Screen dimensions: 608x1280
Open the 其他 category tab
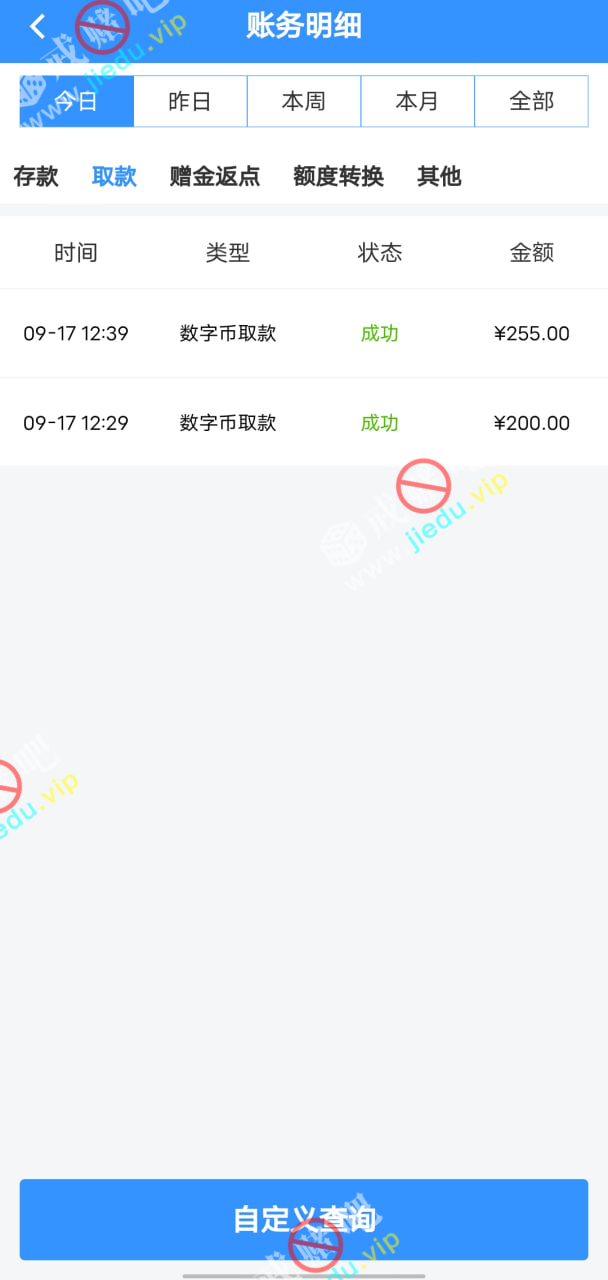[x=439, y=177]
